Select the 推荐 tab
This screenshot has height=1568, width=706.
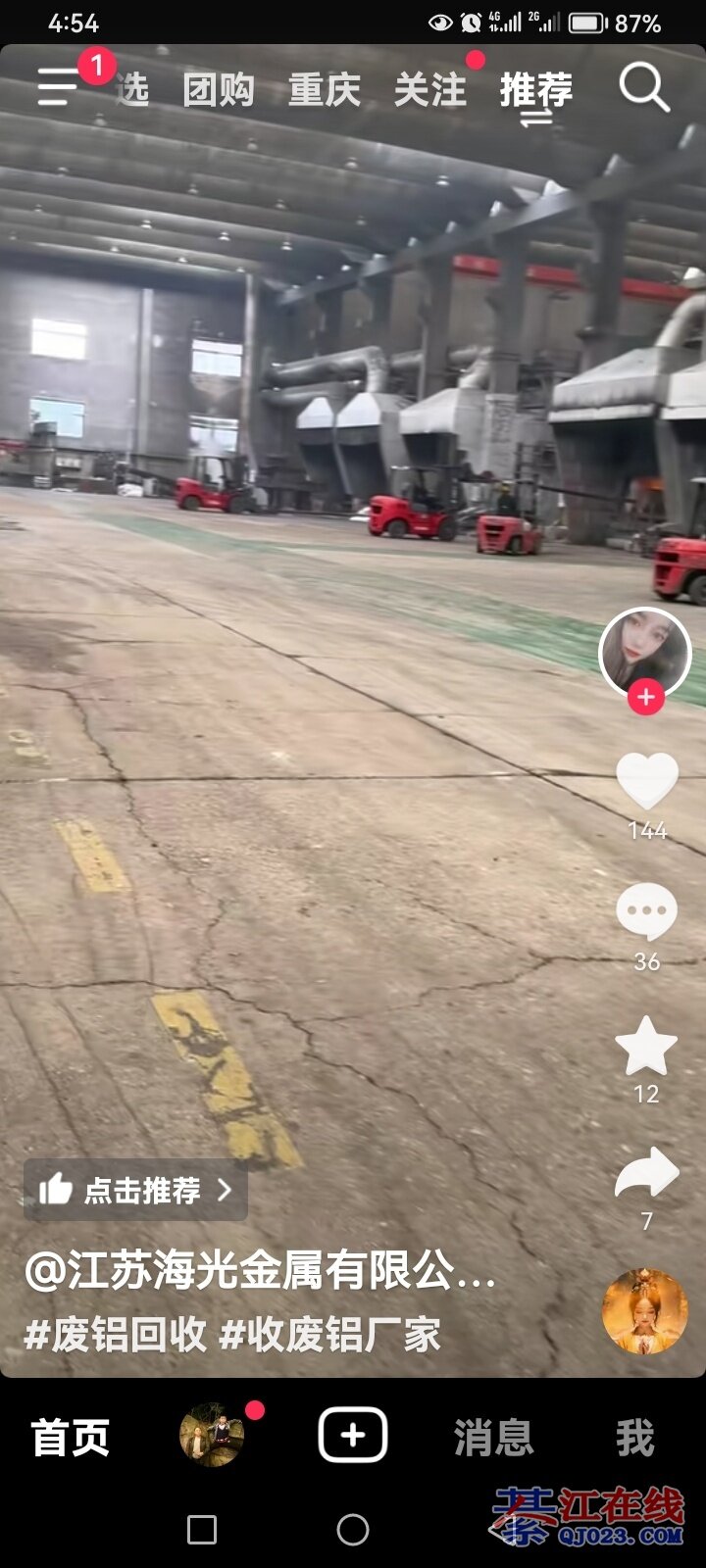click(535, 90)
